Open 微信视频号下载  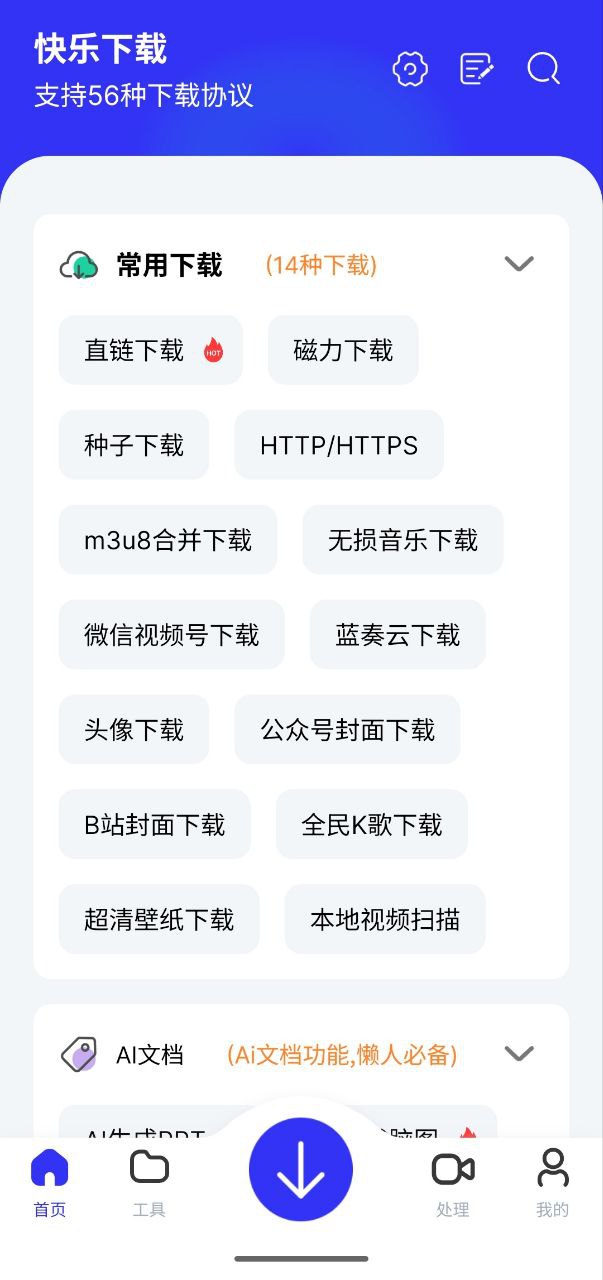172,635
